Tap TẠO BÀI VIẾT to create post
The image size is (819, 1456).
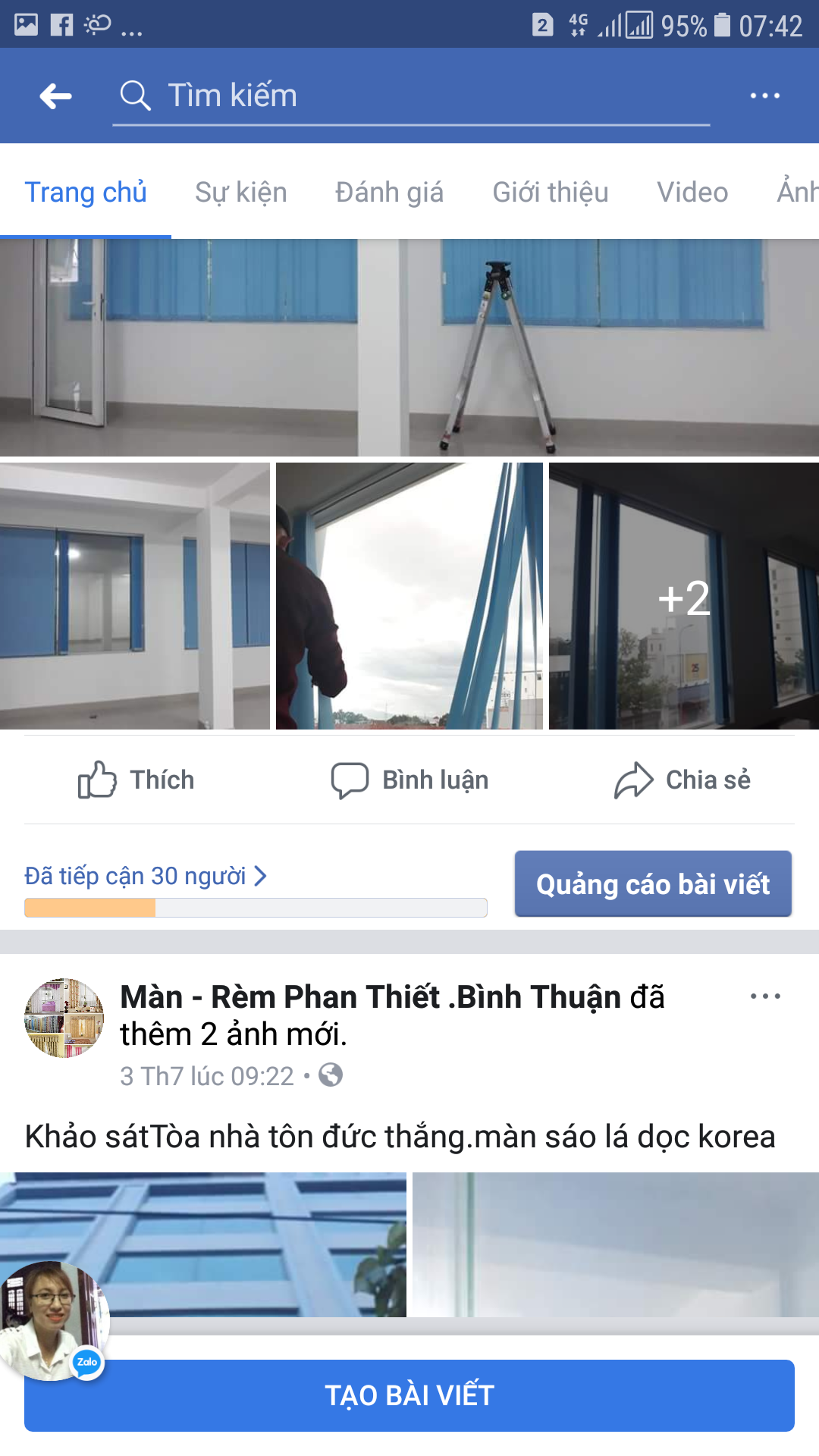pos(409,1395)
